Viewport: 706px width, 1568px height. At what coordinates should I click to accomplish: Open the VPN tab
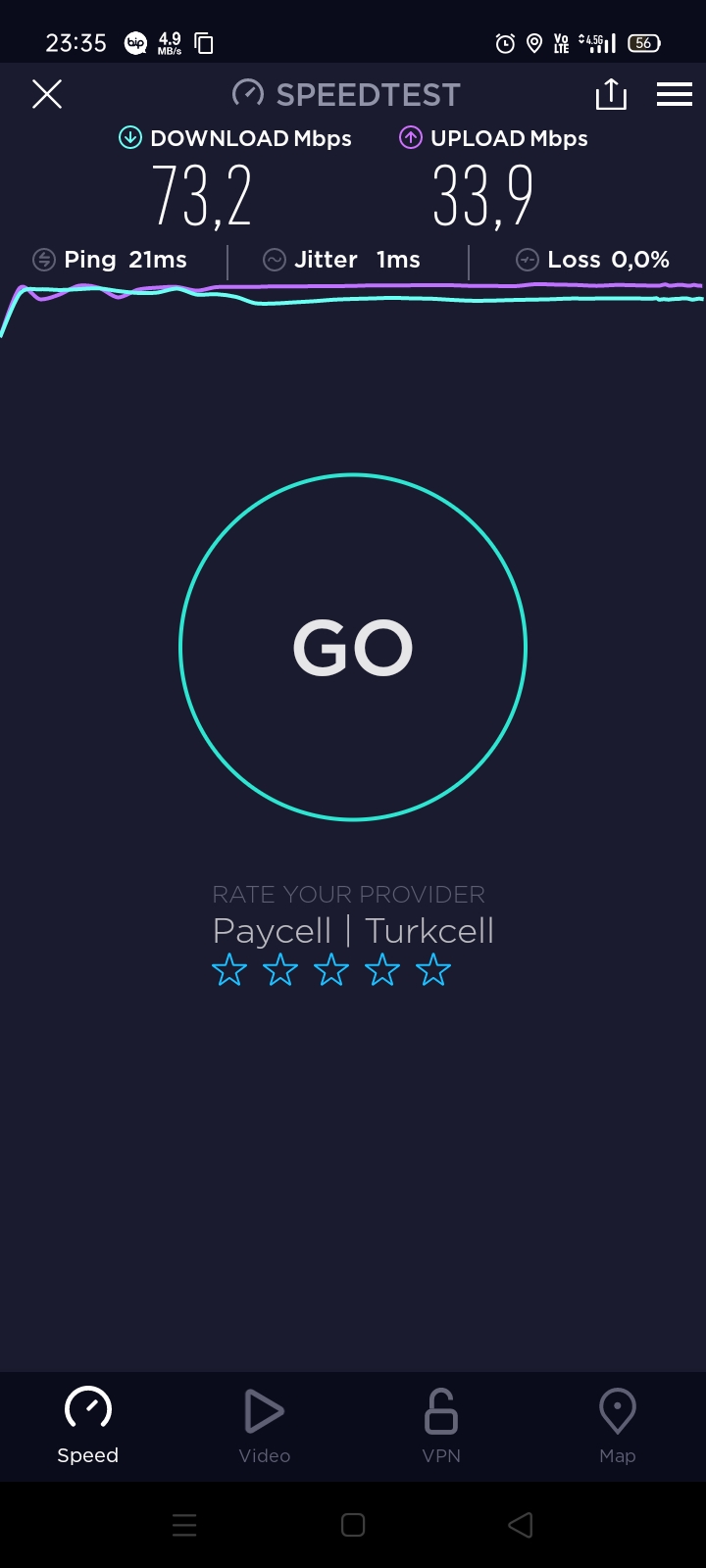tap(441, 1426)
